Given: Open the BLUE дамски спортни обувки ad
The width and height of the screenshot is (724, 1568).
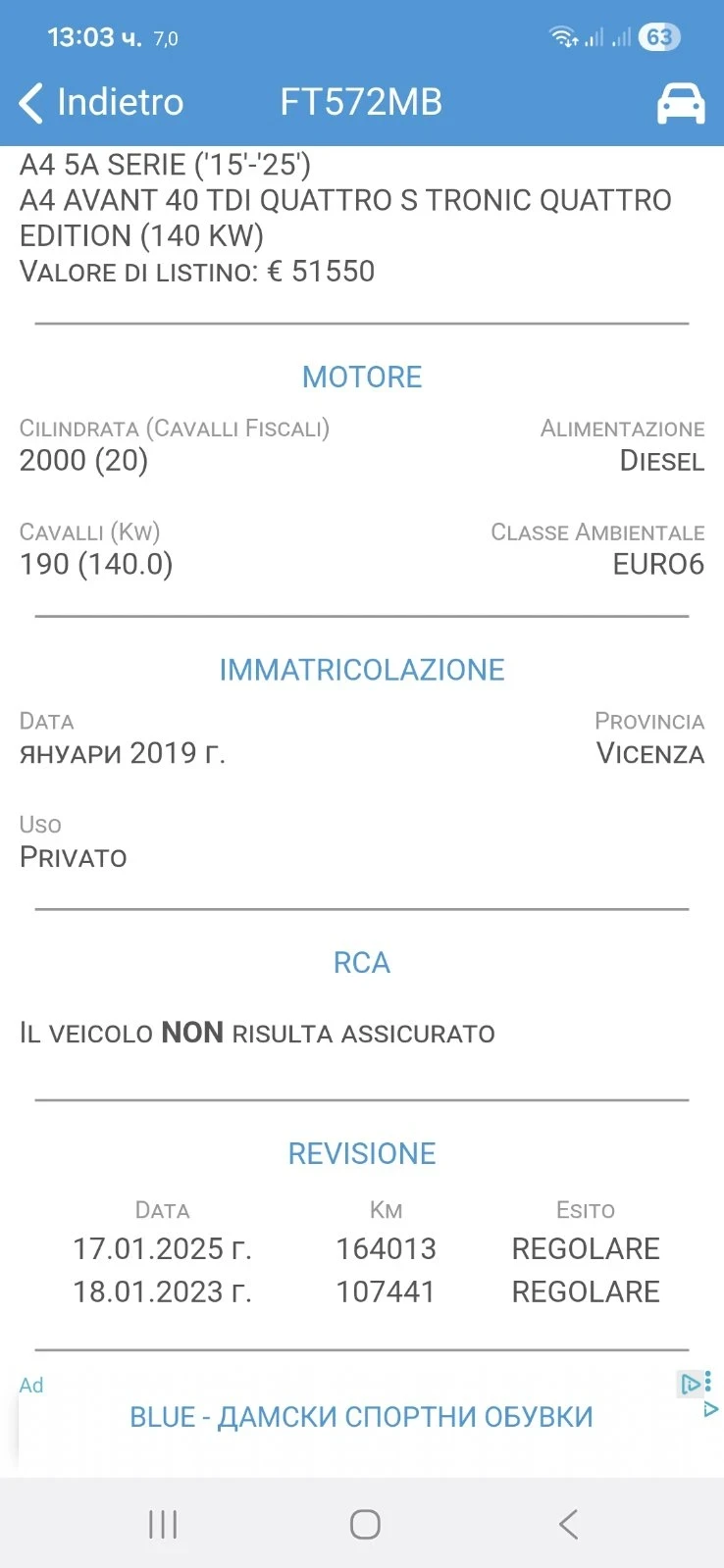Looking at the screenshot, I should 361,1417.
